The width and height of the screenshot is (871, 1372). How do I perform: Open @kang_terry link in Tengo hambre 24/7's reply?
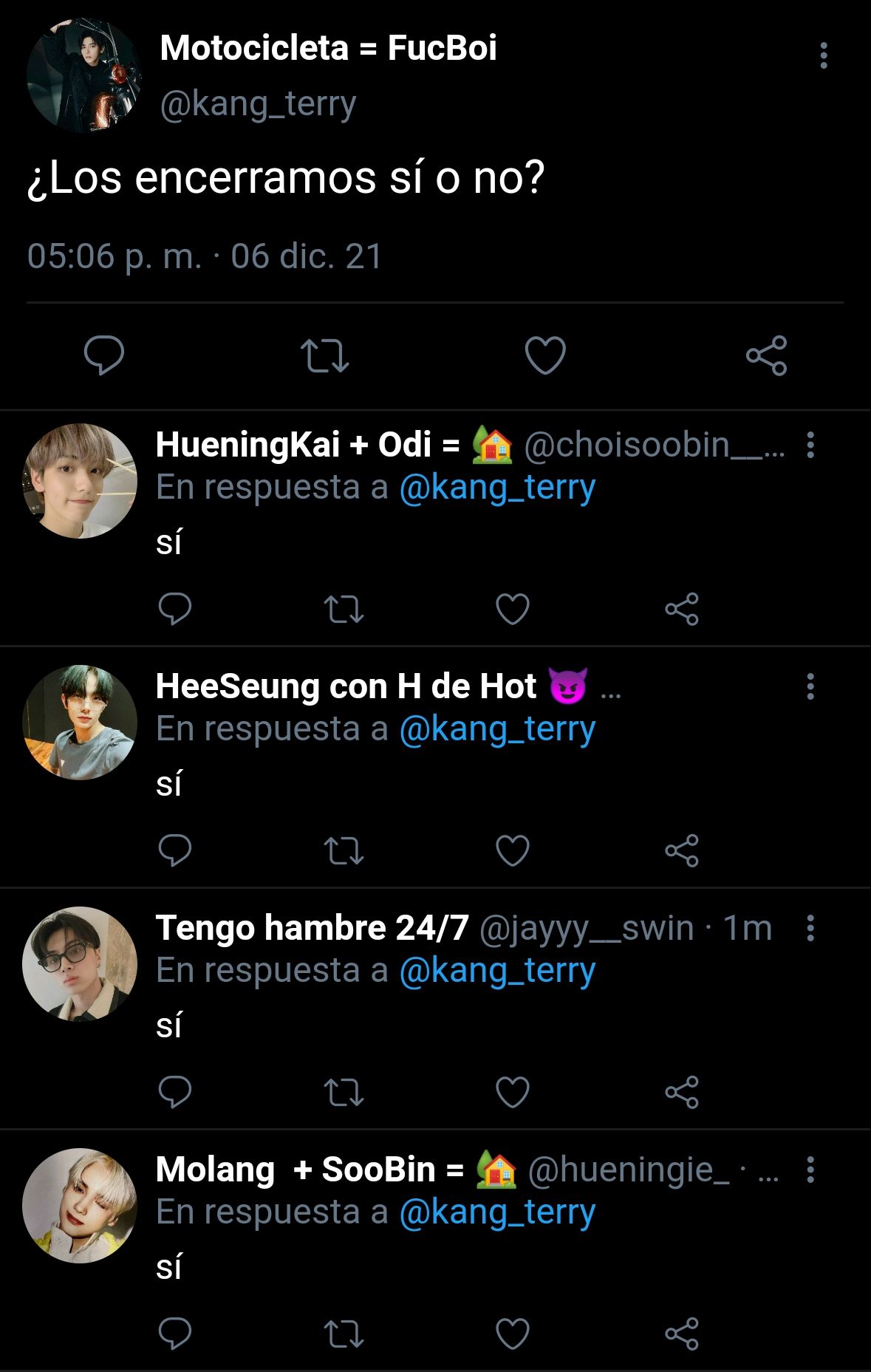pos(497,970)
